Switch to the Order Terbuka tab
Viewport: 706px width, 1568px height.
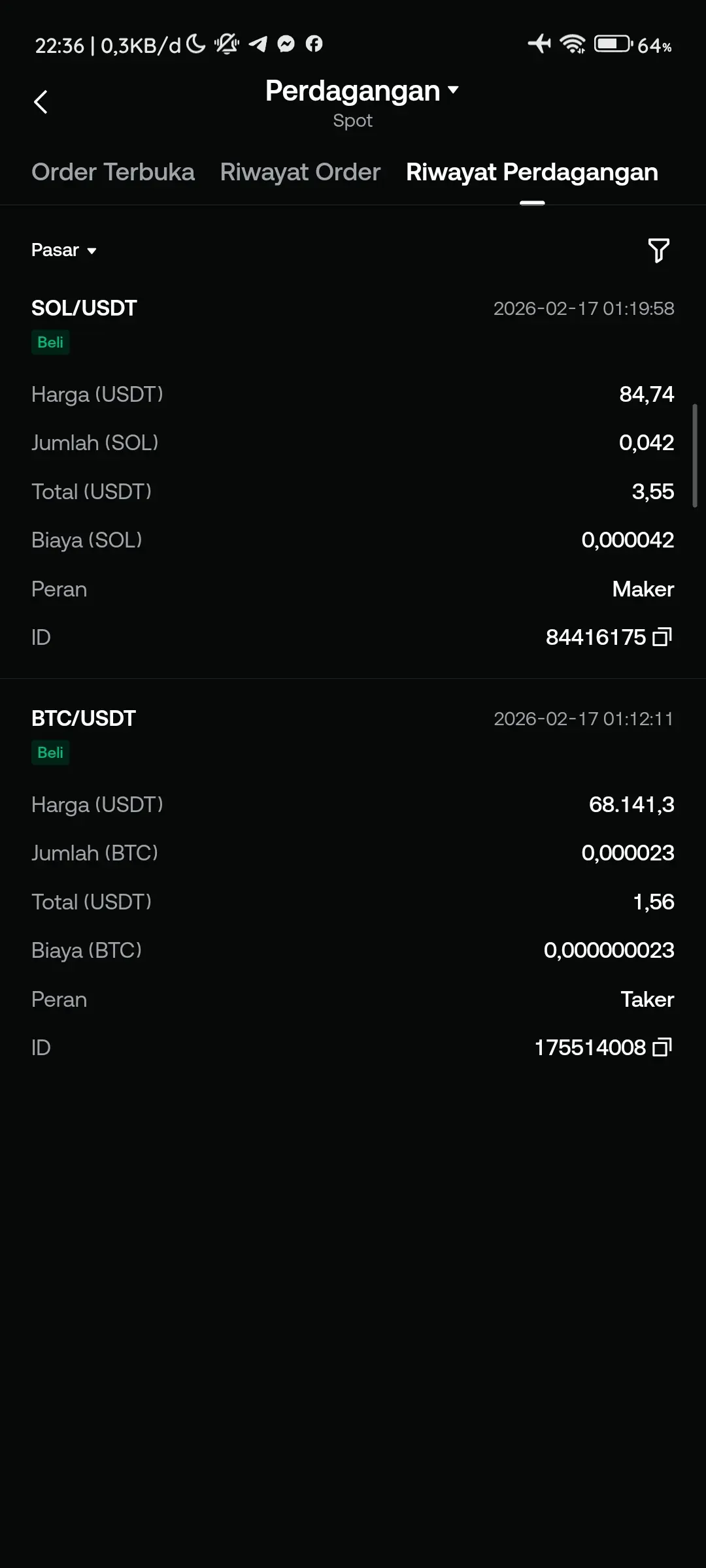pyautogui.click(x=113, y=172)
